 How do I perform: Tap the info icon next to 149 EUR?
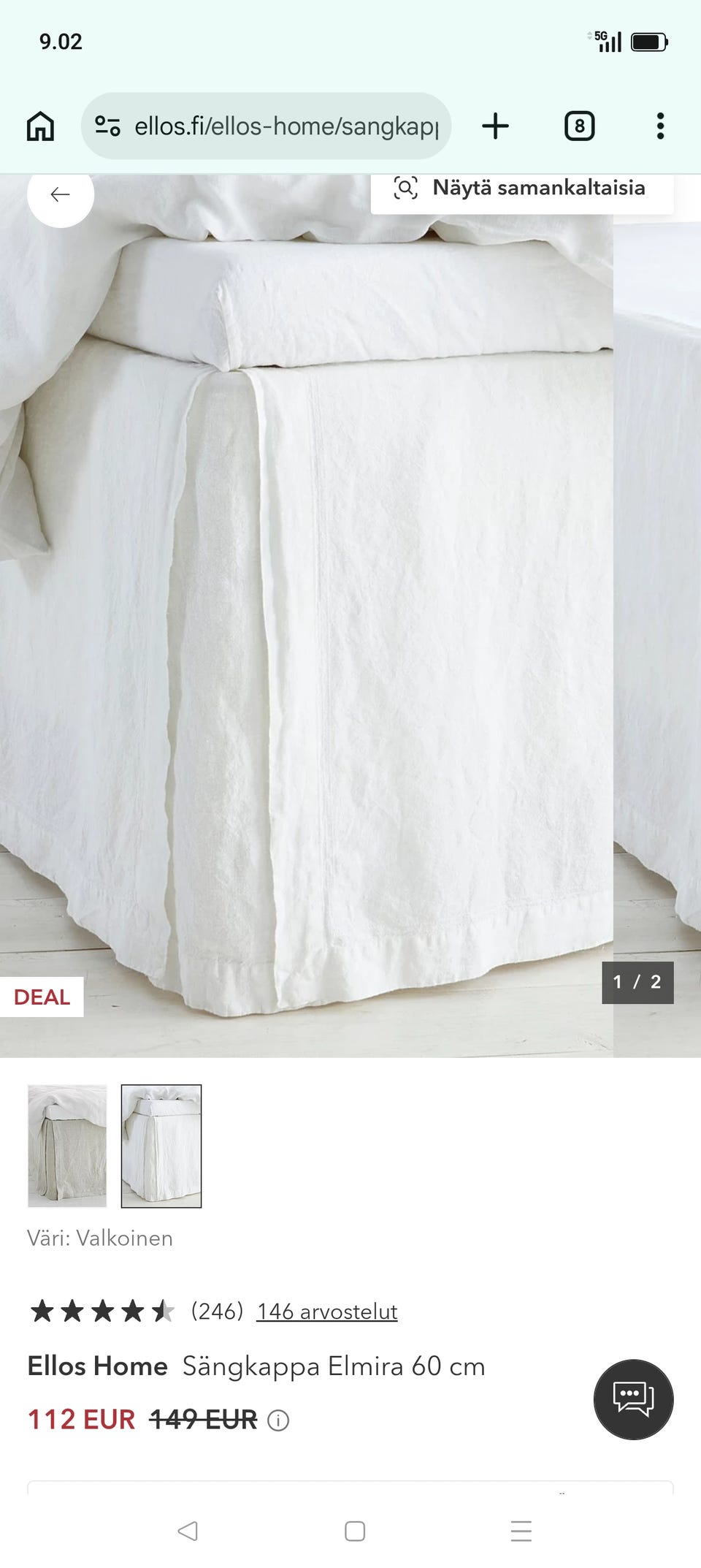278,1420
